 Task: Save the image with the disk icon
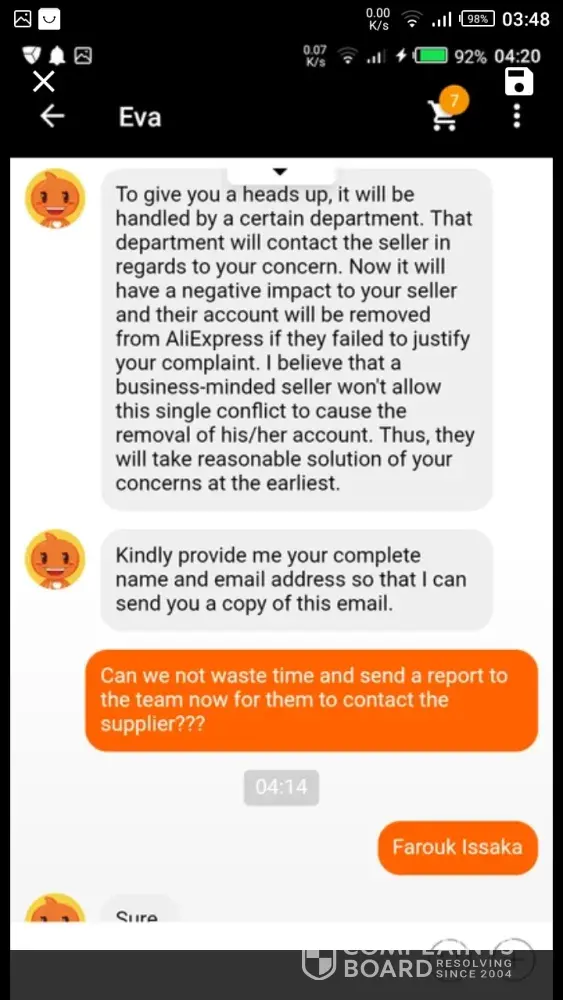pos(518,82)
